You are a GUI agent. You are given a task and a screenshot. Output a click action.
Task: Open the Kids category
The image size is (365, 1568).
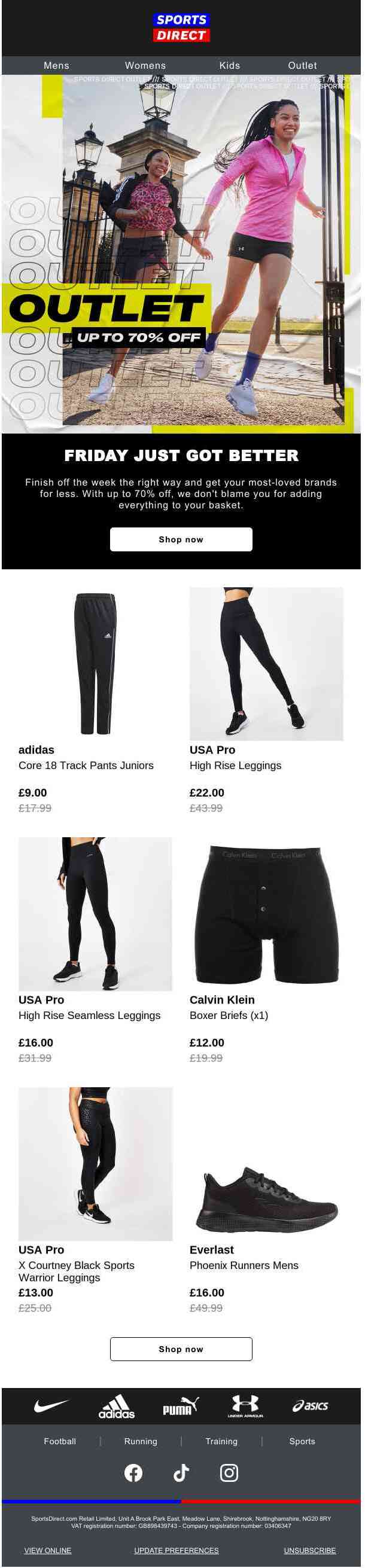[x=229, y=66]
